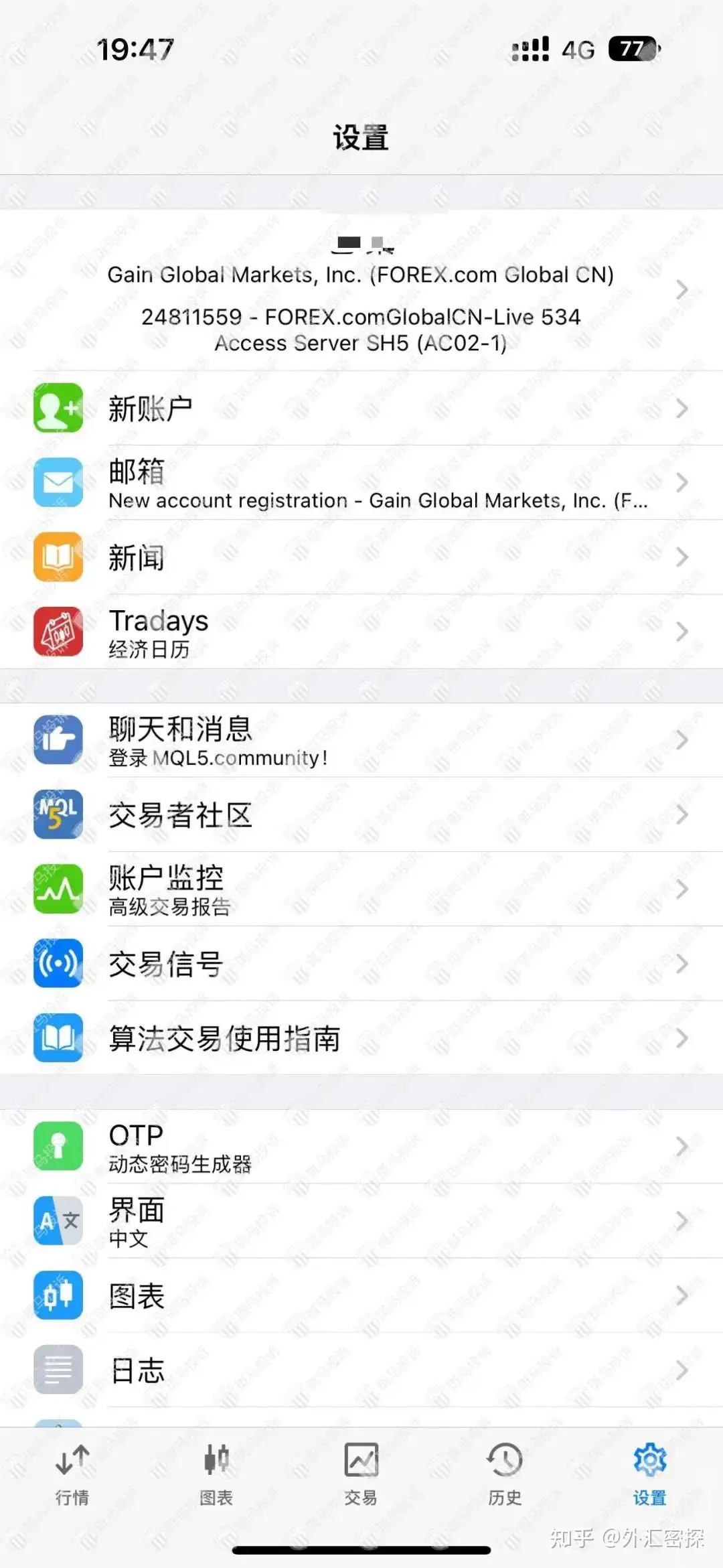
Task: Open OTP 动态密码生成器
Action: coord(361,1147)
